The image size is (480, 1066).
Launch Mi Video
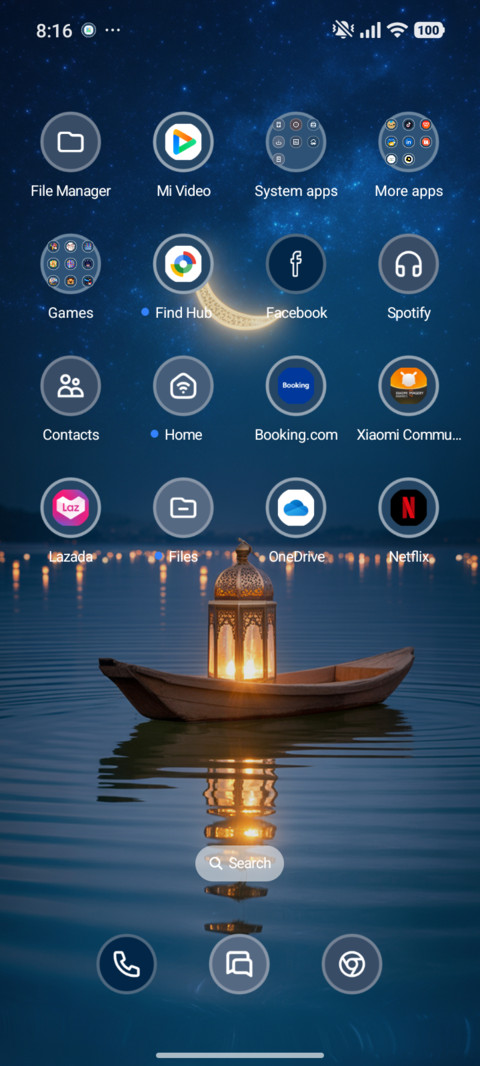183,142
